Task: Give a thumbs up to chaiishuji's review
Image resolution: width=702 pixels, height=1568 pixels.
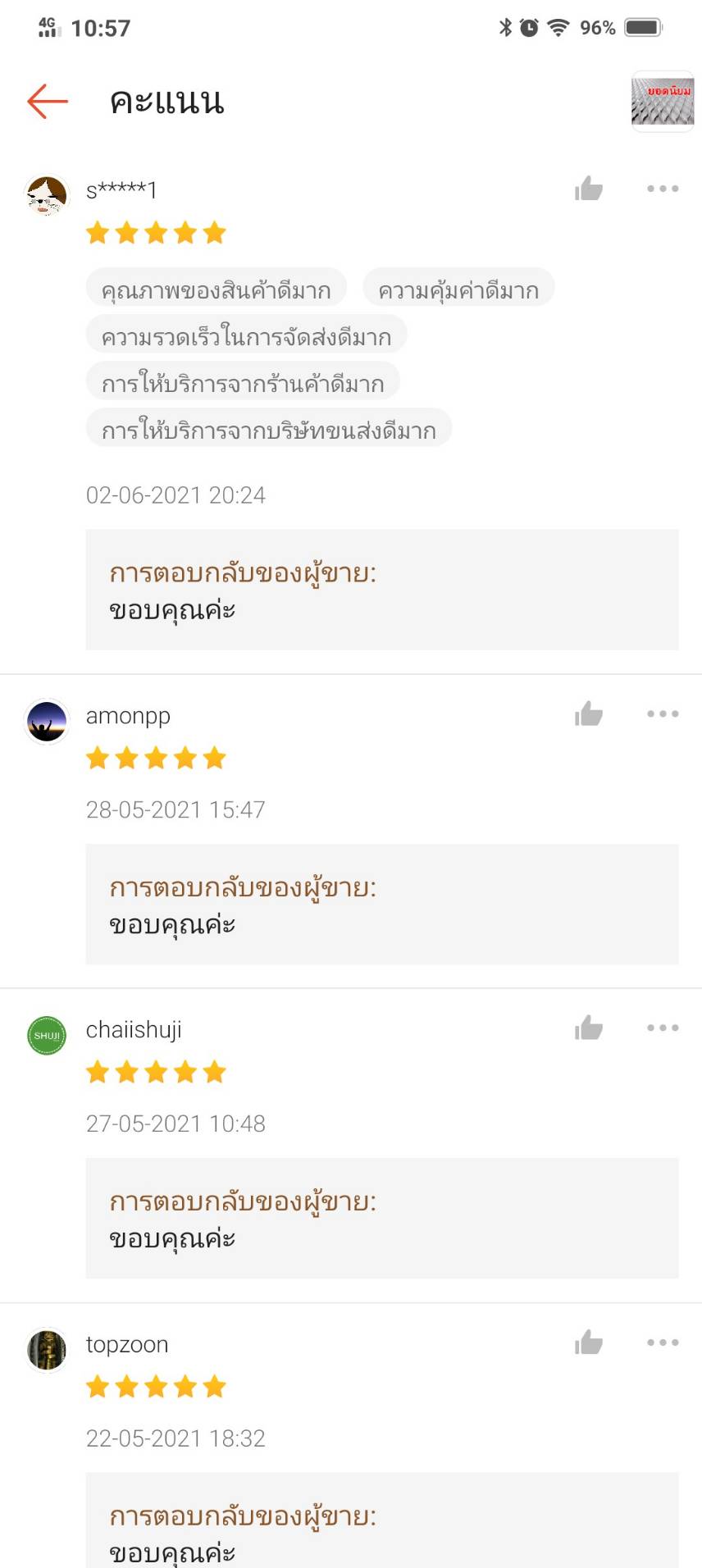Action: click(589, 1028)
